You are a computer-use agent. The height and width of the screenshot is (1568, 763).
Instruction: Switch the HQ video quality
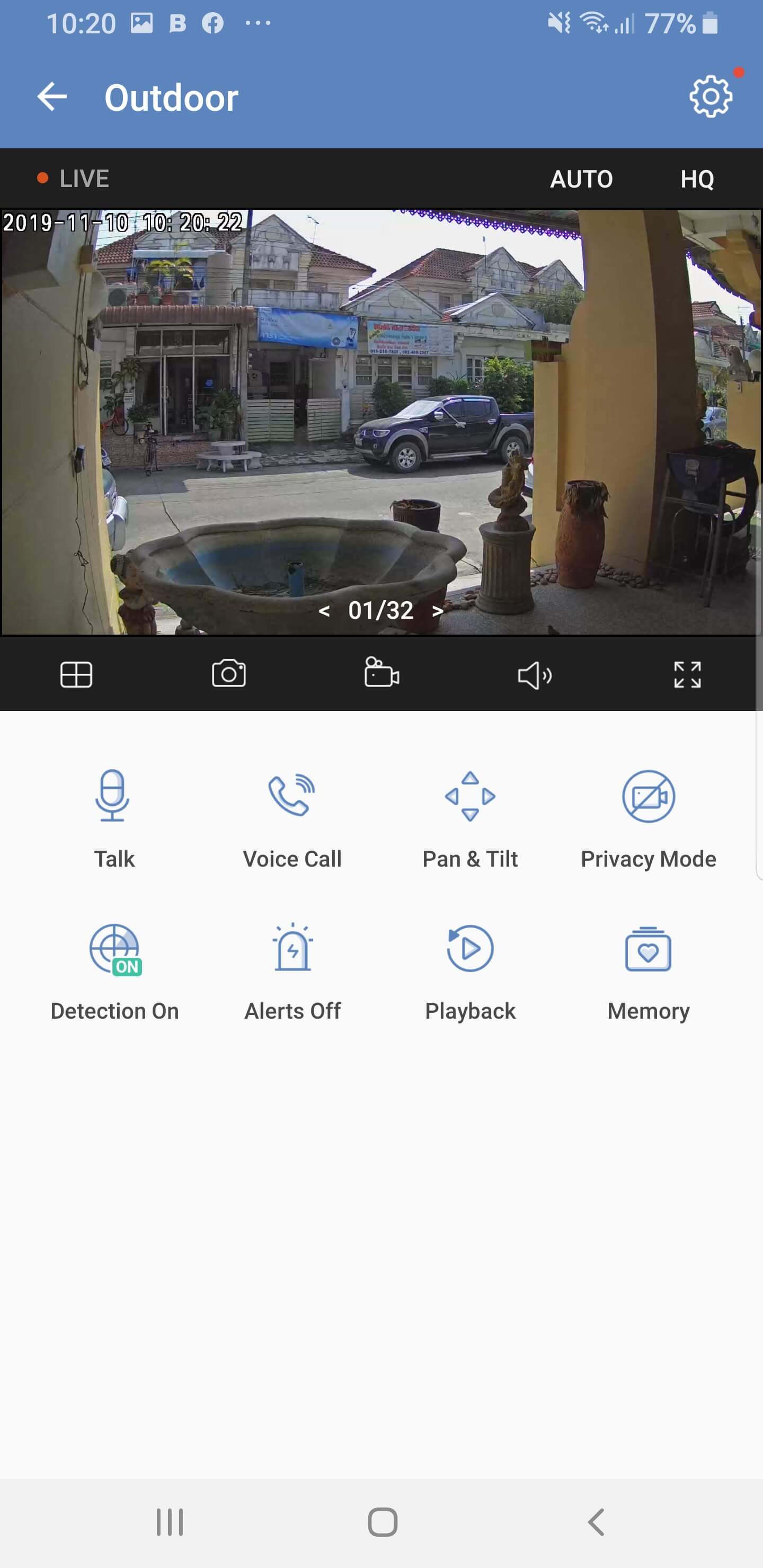pyautogui.click(x=697, y=179)
